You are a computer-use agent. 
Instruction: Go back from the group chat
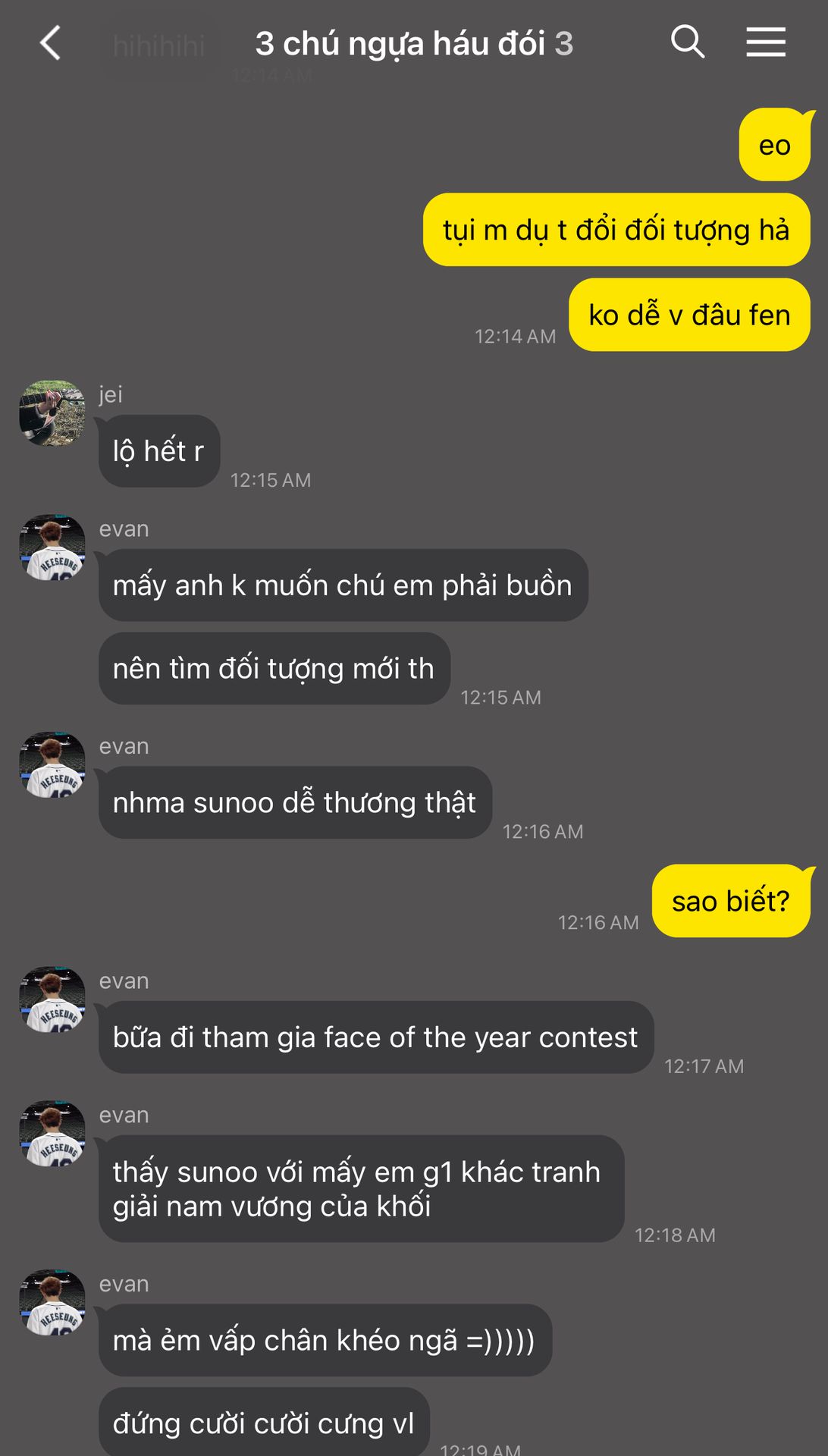point(50,42)
